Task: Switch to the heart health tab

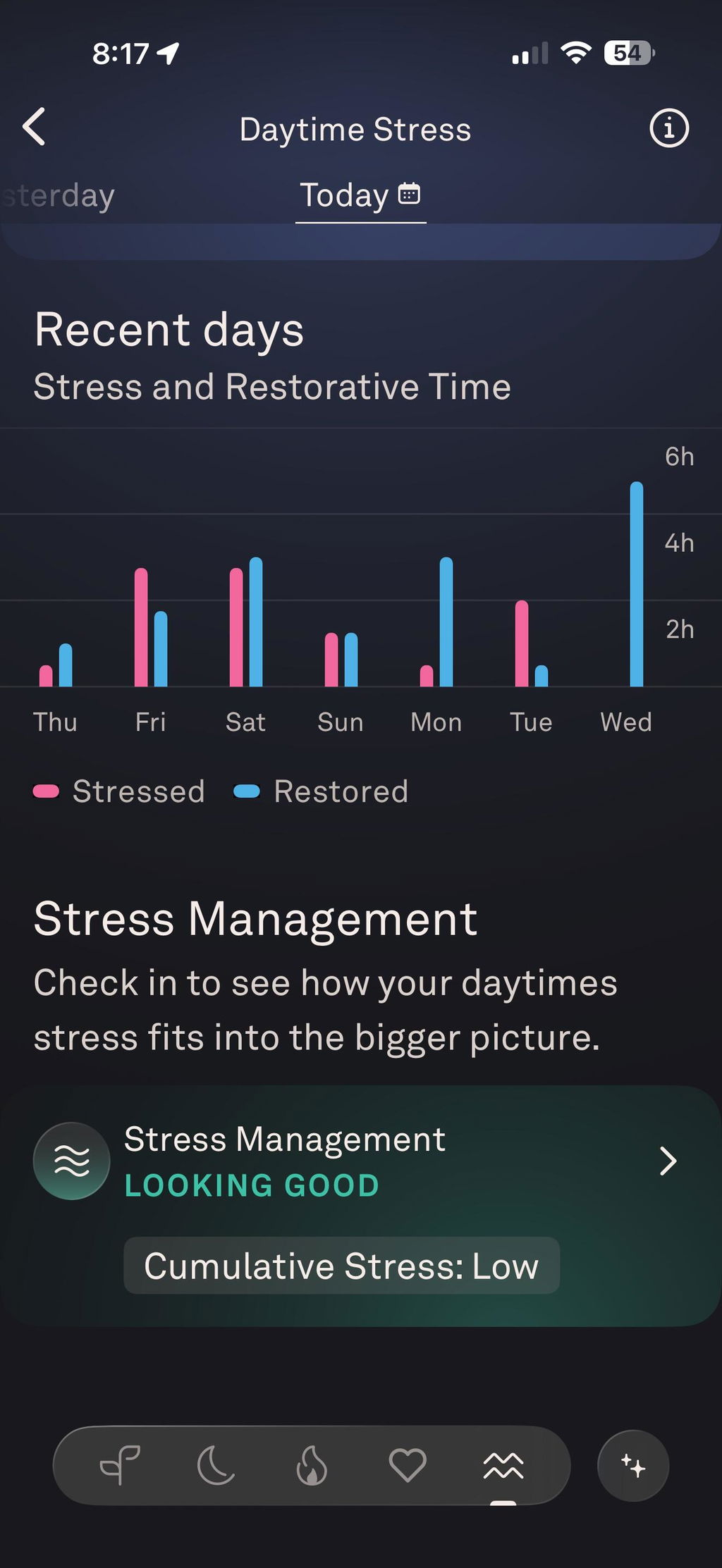Action: point(408,1466)
